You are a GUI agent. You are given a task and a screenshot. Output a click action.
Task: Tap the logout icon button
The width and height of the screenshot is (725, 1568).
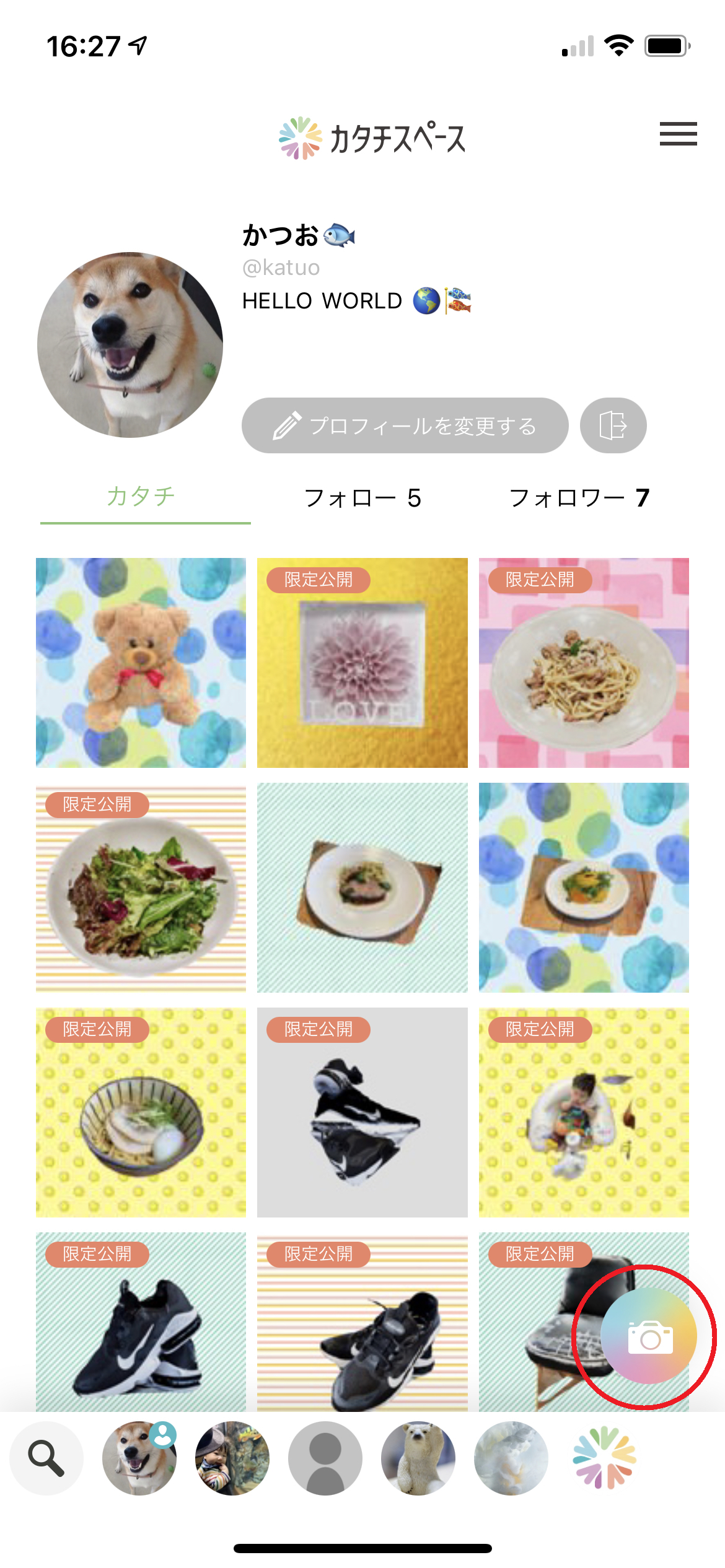tap(613, 425)
